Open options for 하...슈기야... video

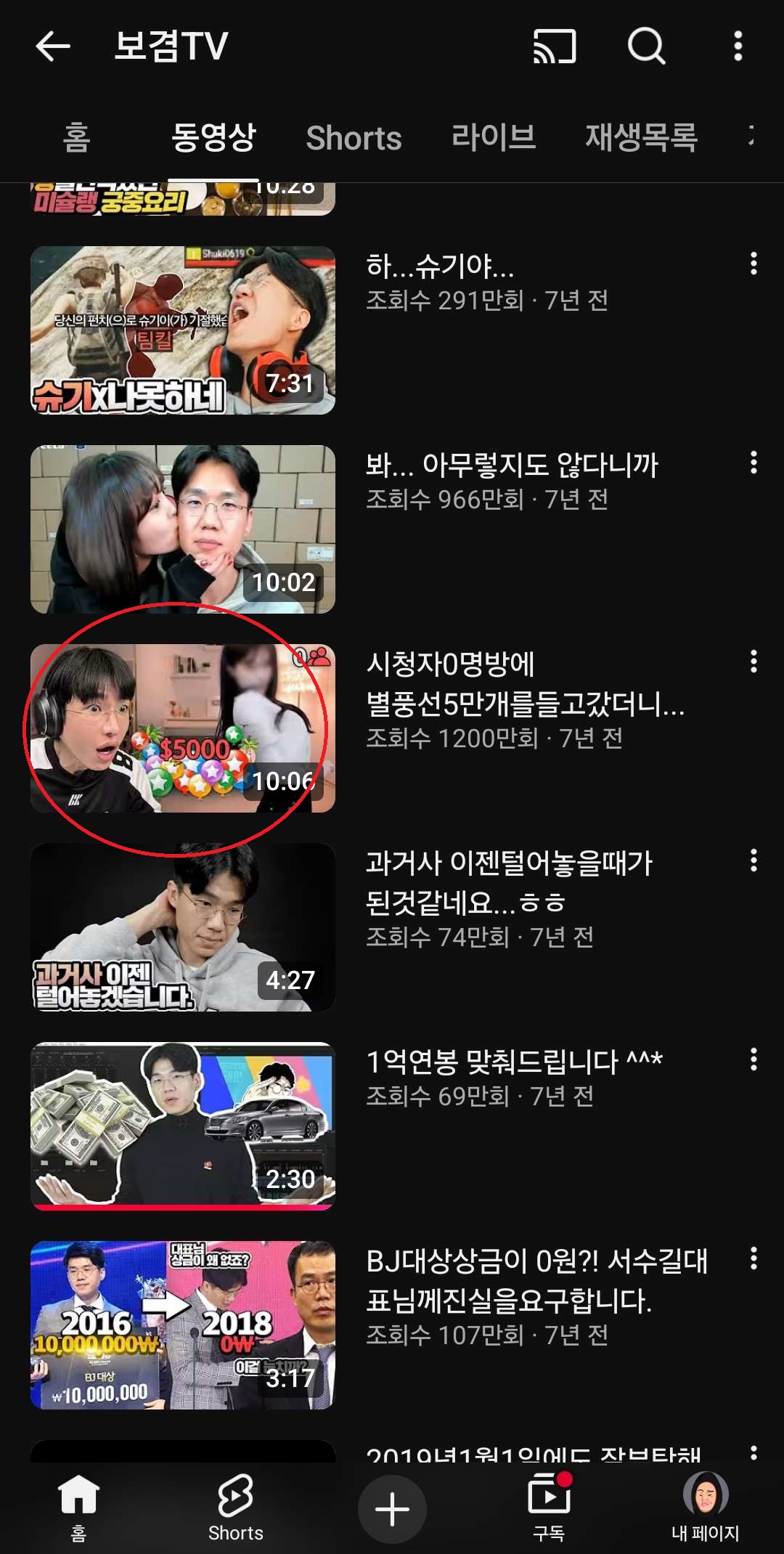754,264
